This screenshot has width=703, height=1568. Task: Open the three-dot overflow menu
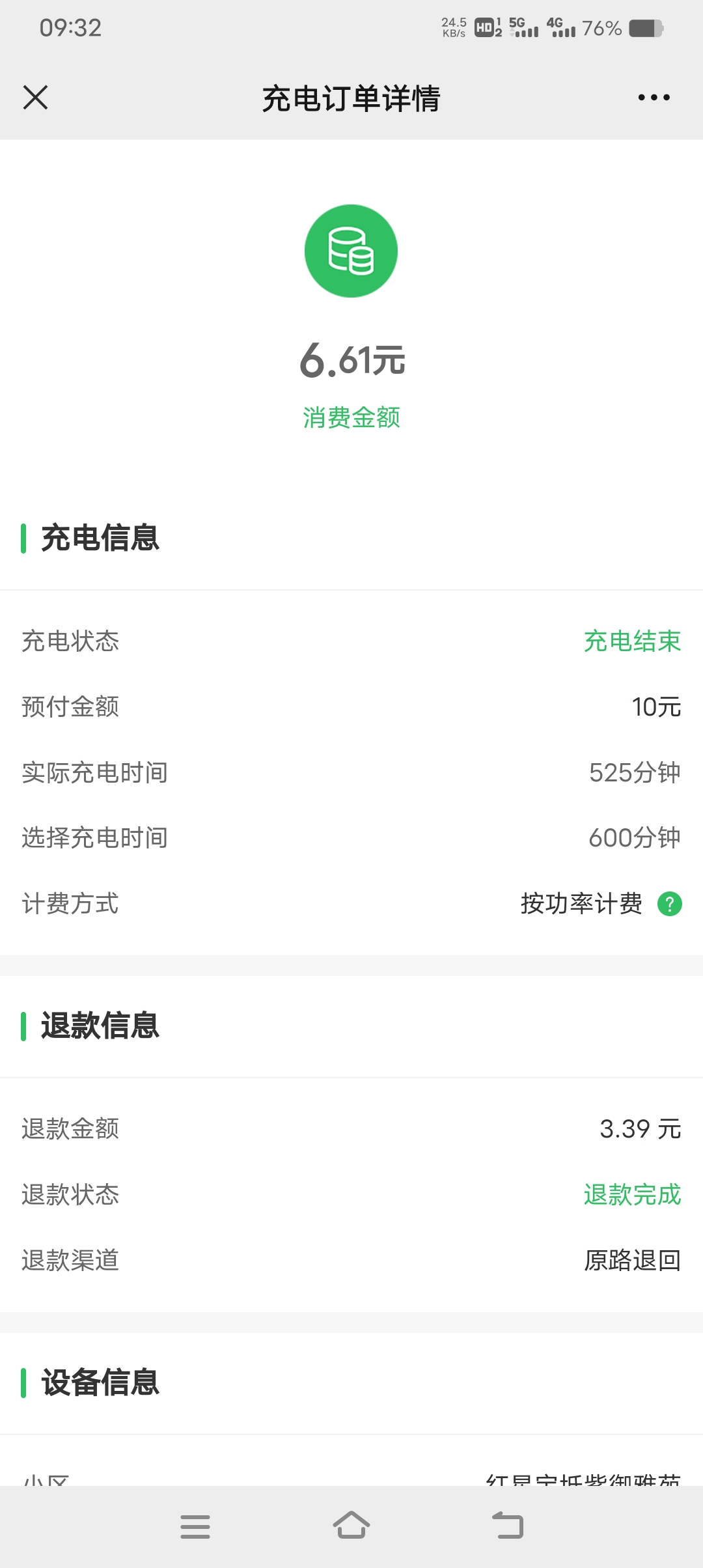tap(654, 98)
